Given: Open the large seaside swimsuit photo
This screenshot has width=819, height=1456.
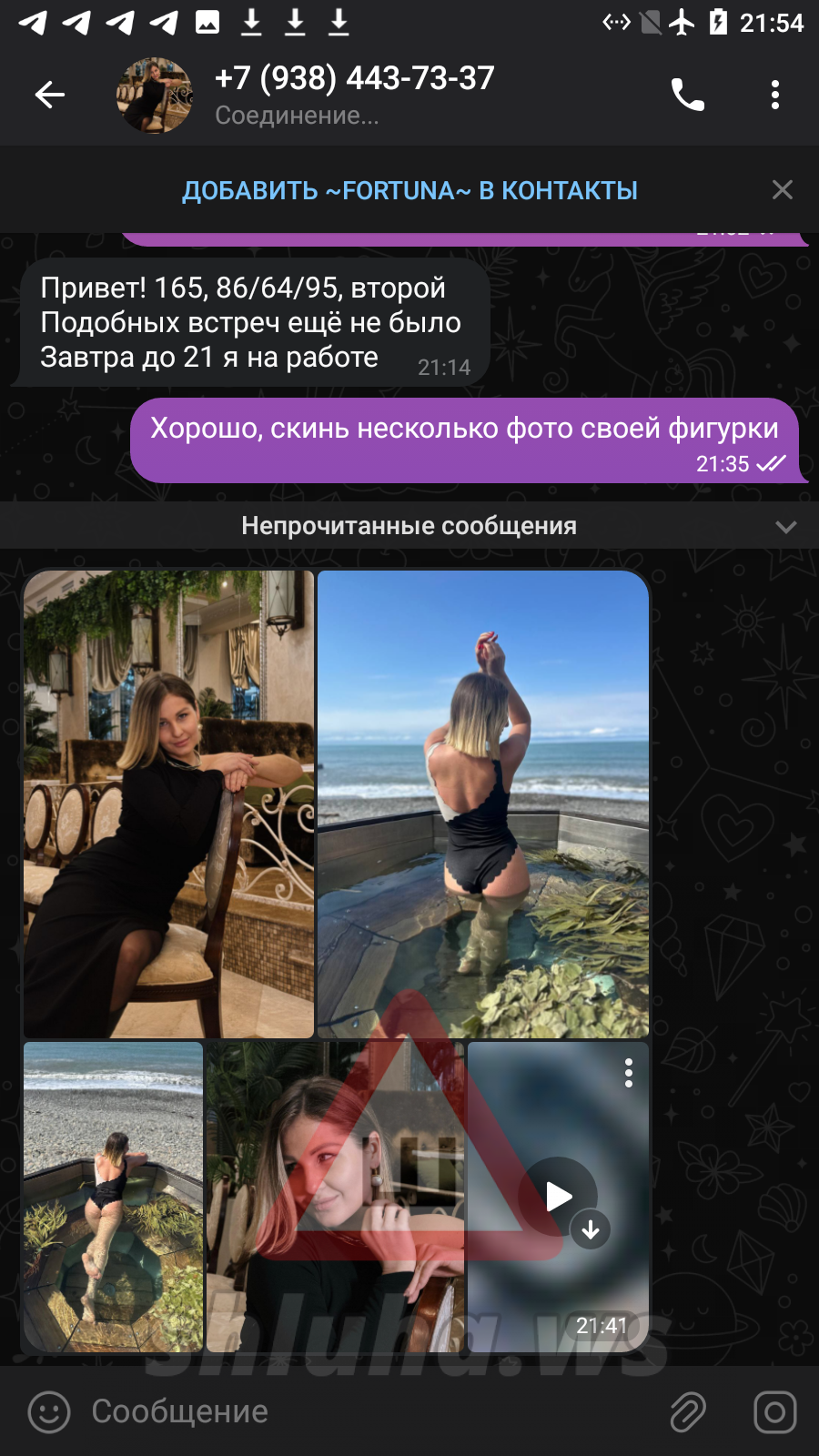Looking at the screenshot, I should pos(483,804).
